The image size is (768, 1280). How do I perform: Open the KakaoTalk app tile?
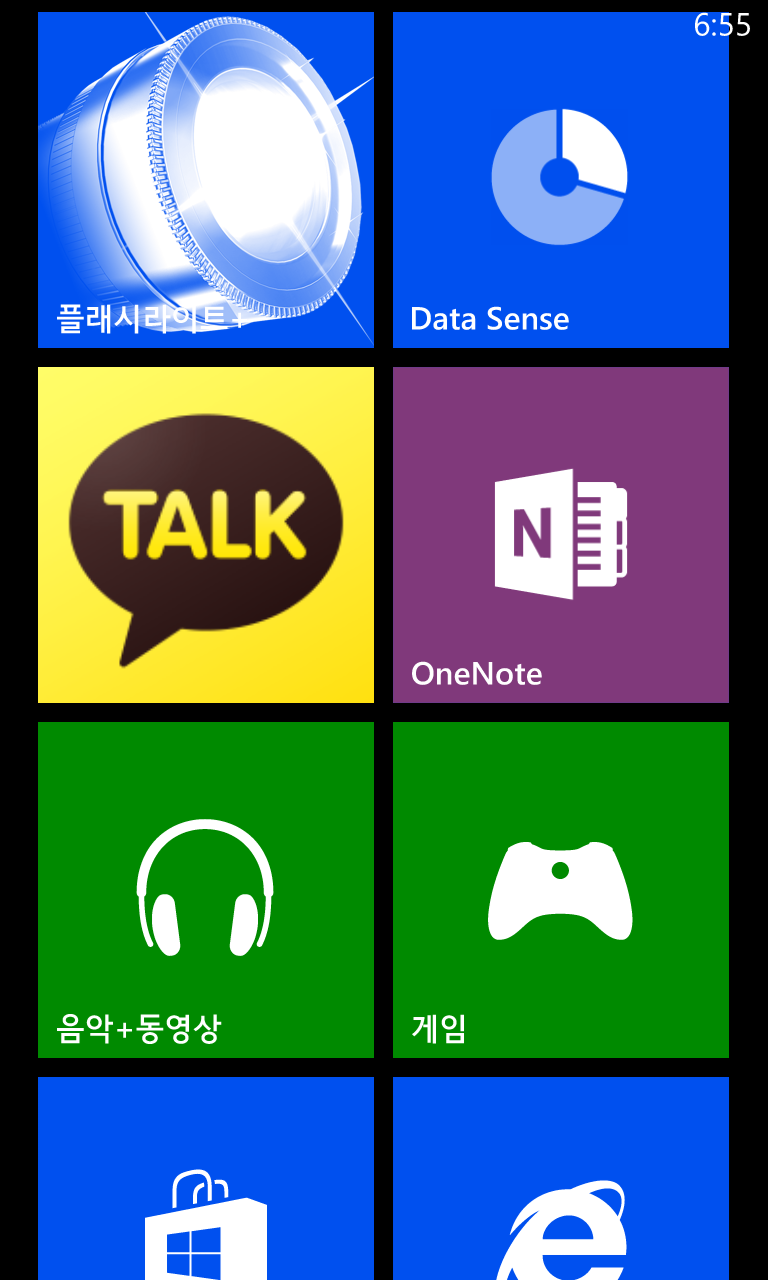pyautogui.click(x=206, y=535)
